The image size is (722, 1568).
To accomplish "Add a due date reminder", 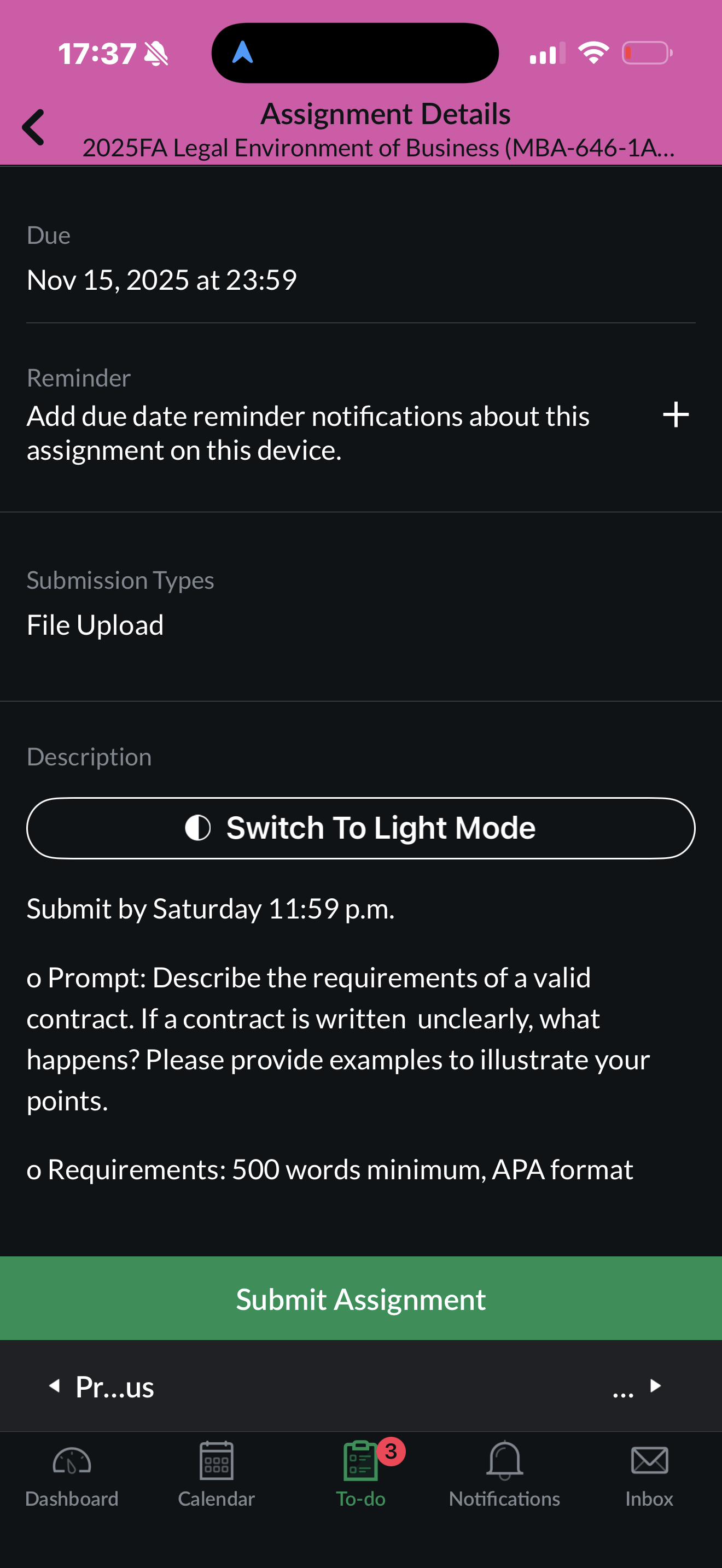I will click(675, 415).
